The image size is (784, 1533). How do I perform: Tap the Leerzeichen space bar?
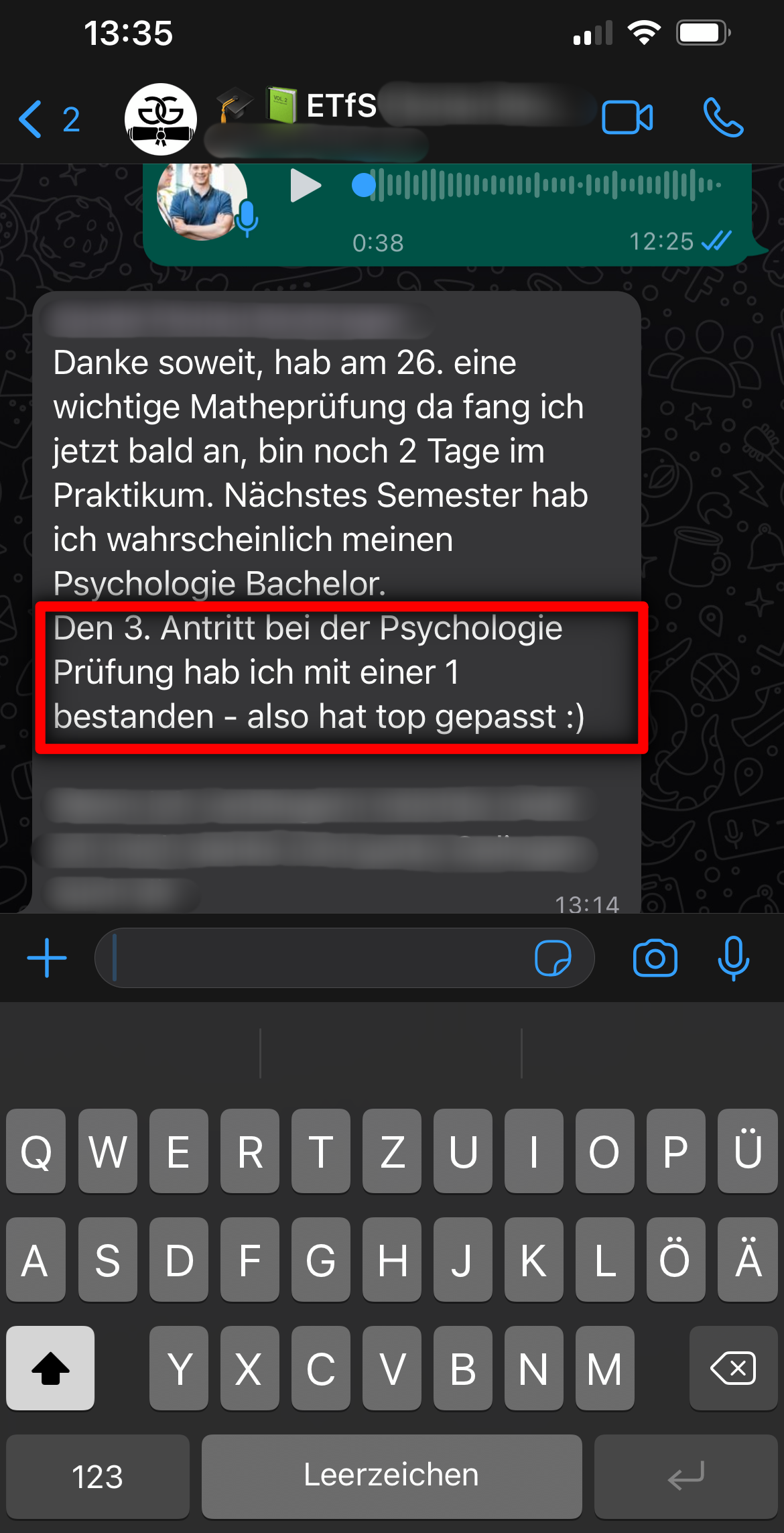tap(391, 1477)
